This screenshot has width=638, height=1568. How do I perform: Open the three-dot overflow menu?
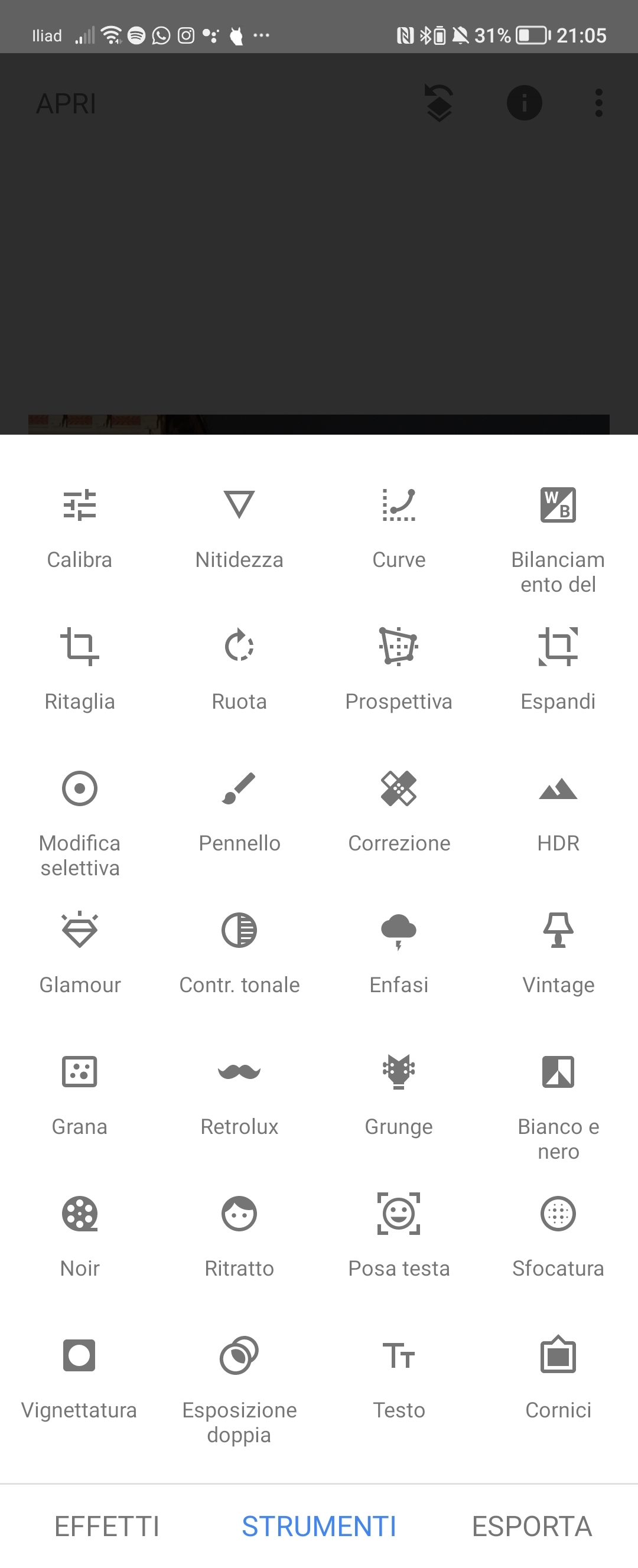pos(598,102)
